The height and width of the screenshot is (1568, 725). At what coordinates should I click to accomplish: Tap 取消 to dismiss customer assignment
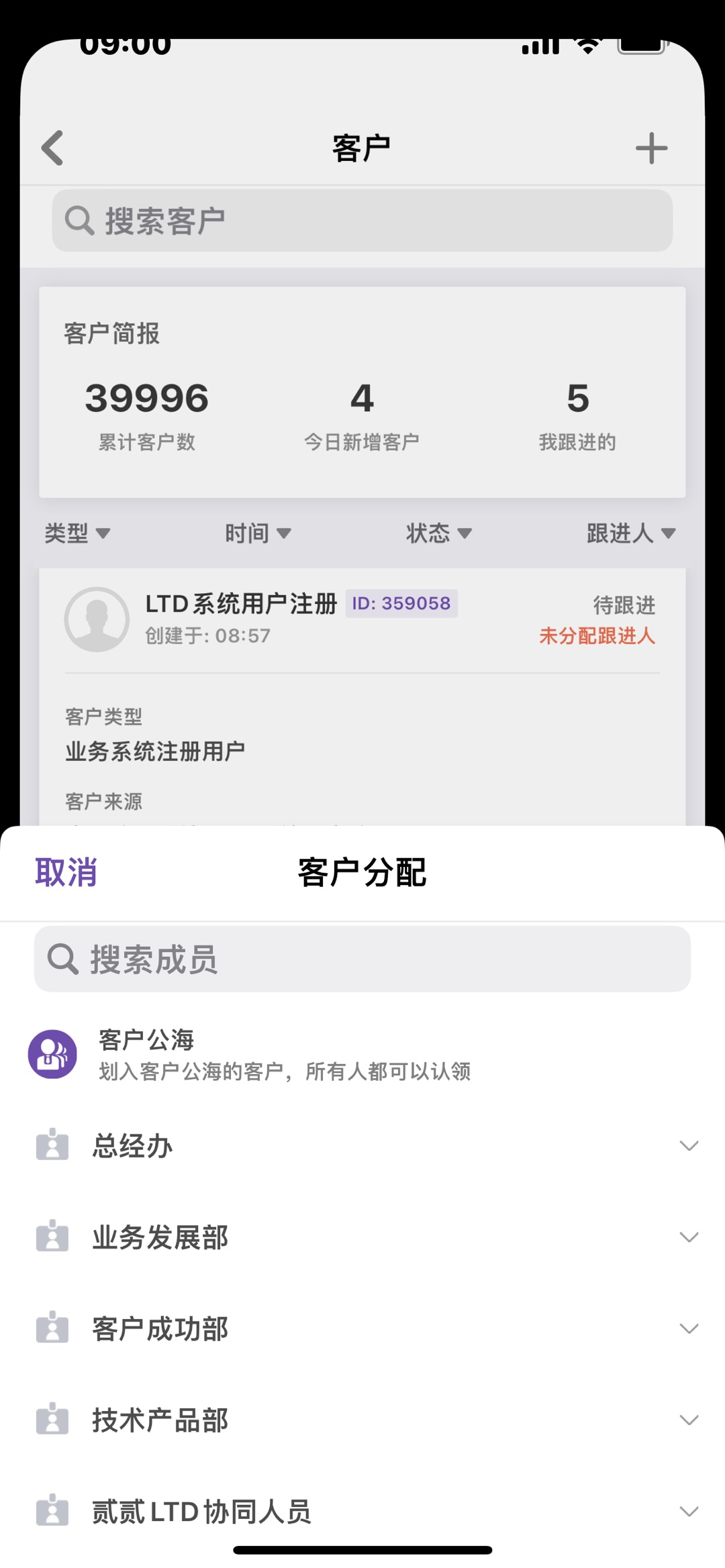[66, 872]
